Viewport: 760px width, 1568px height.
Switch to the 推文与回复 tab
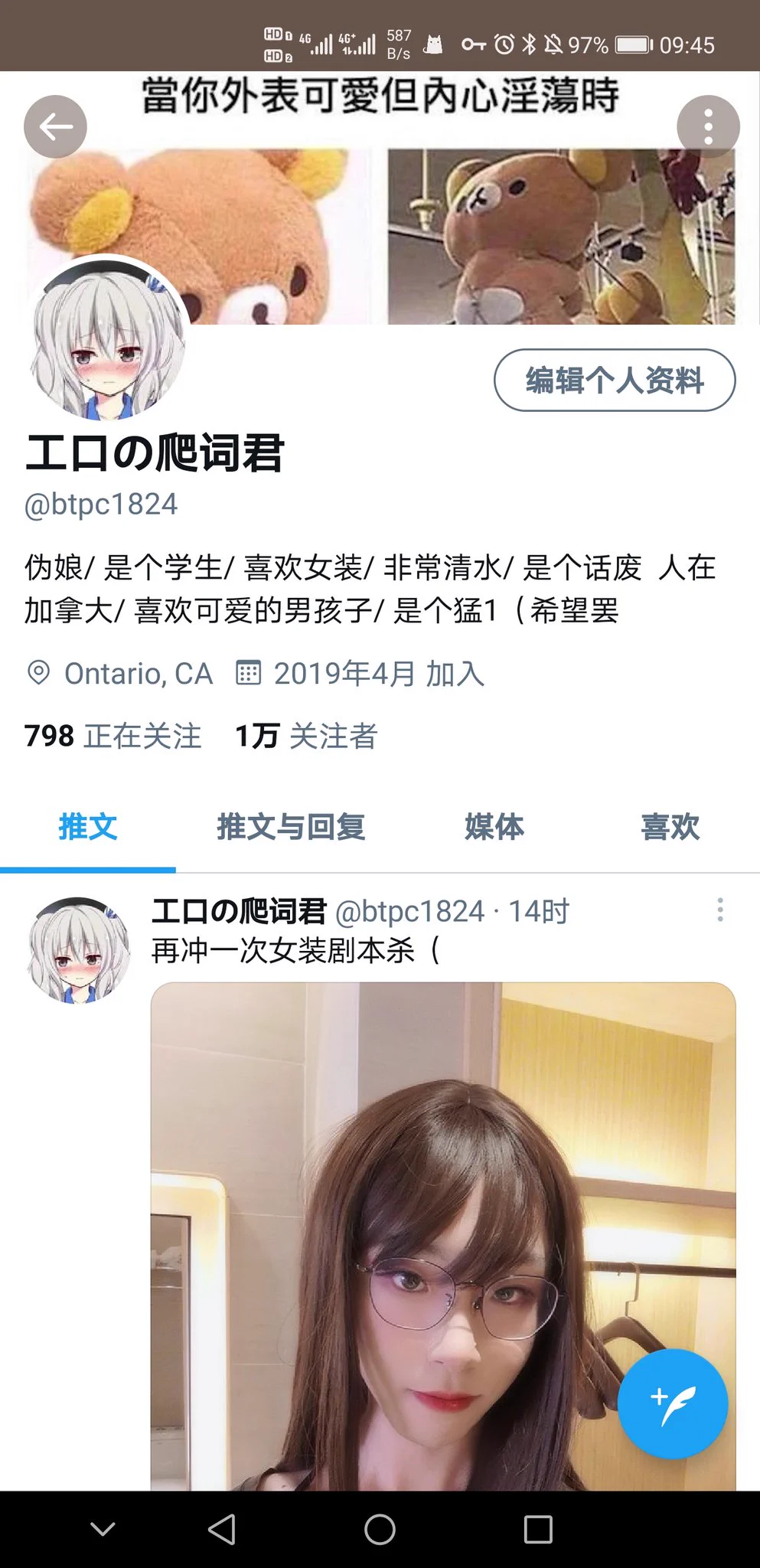point(291,828)
